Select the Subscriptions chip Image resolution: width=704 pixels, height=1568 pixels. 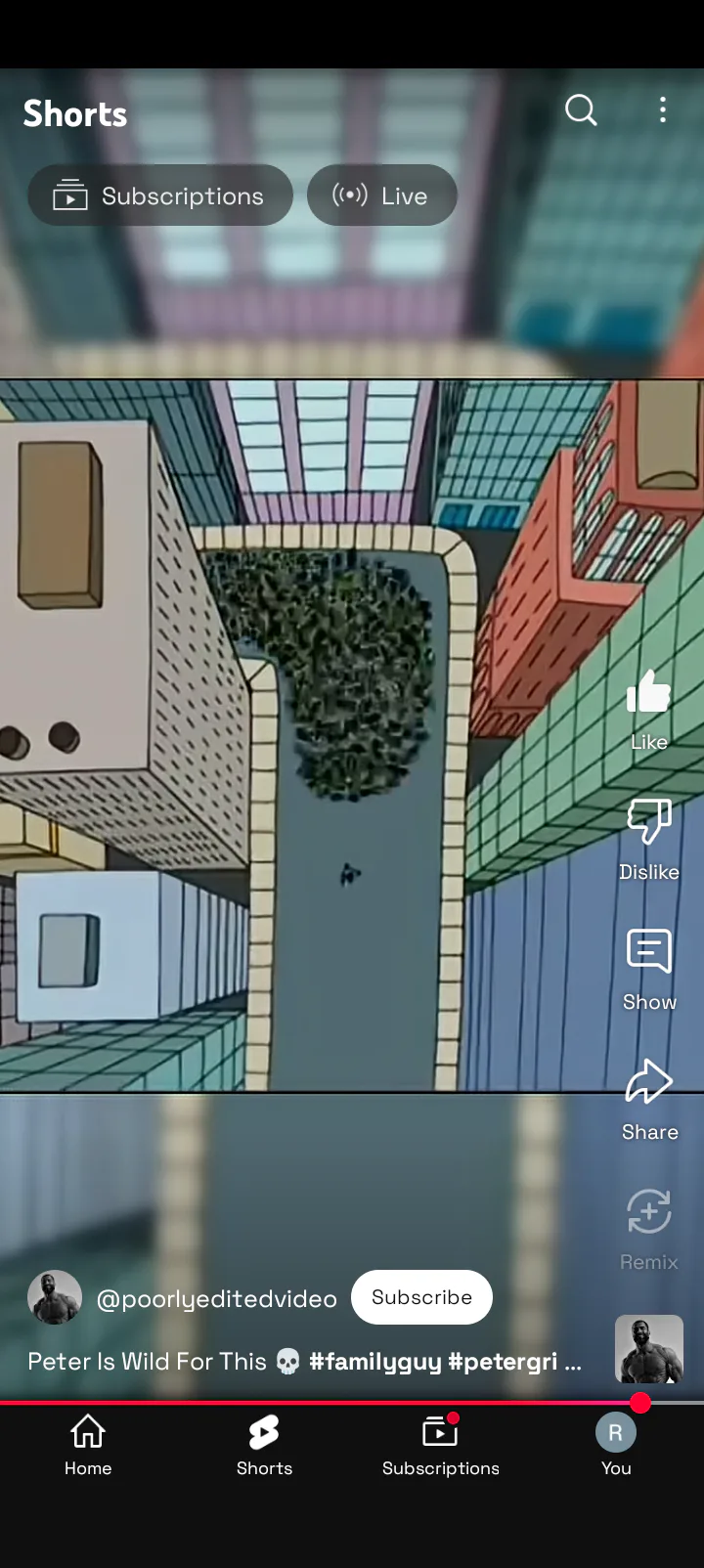[x=160, y=196]
